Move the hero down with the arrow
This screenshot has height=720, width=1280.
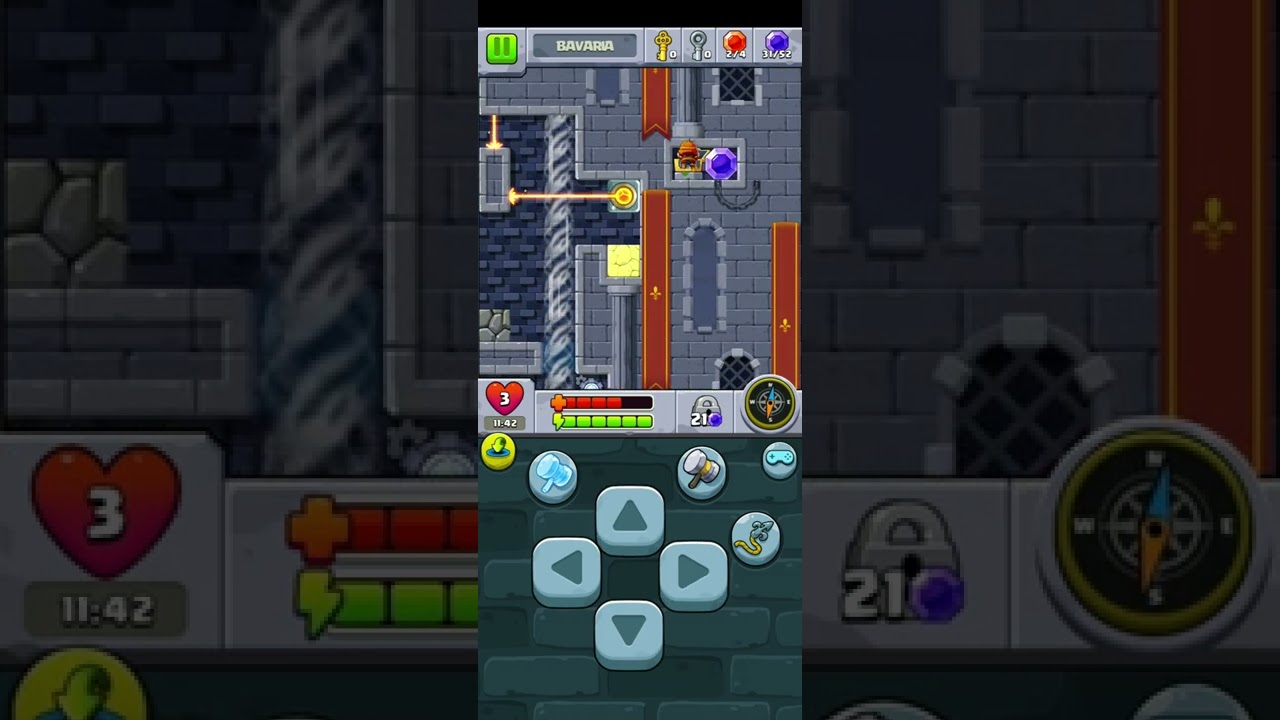coord(629,631)
